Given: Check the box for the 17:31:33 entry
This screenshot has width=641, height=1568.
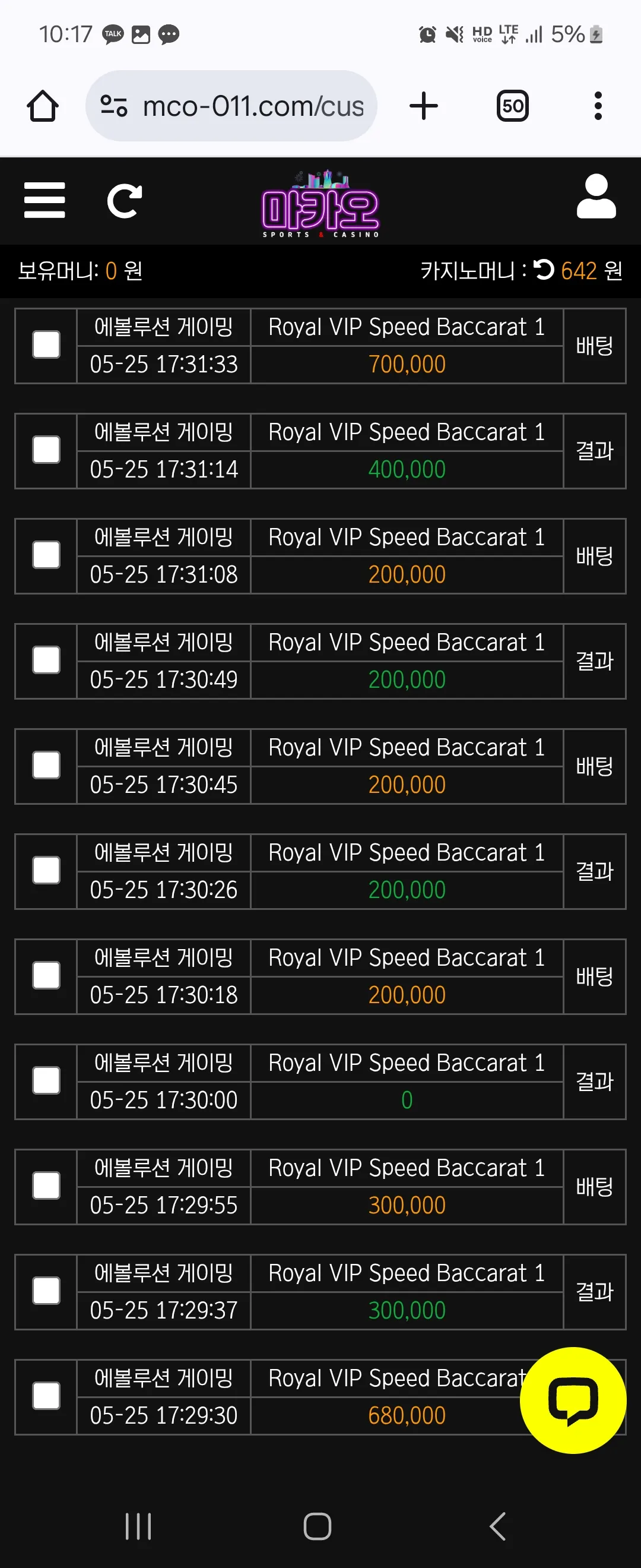Looking at the screenshot, I should pyautogui.click(x=46, y=345).
